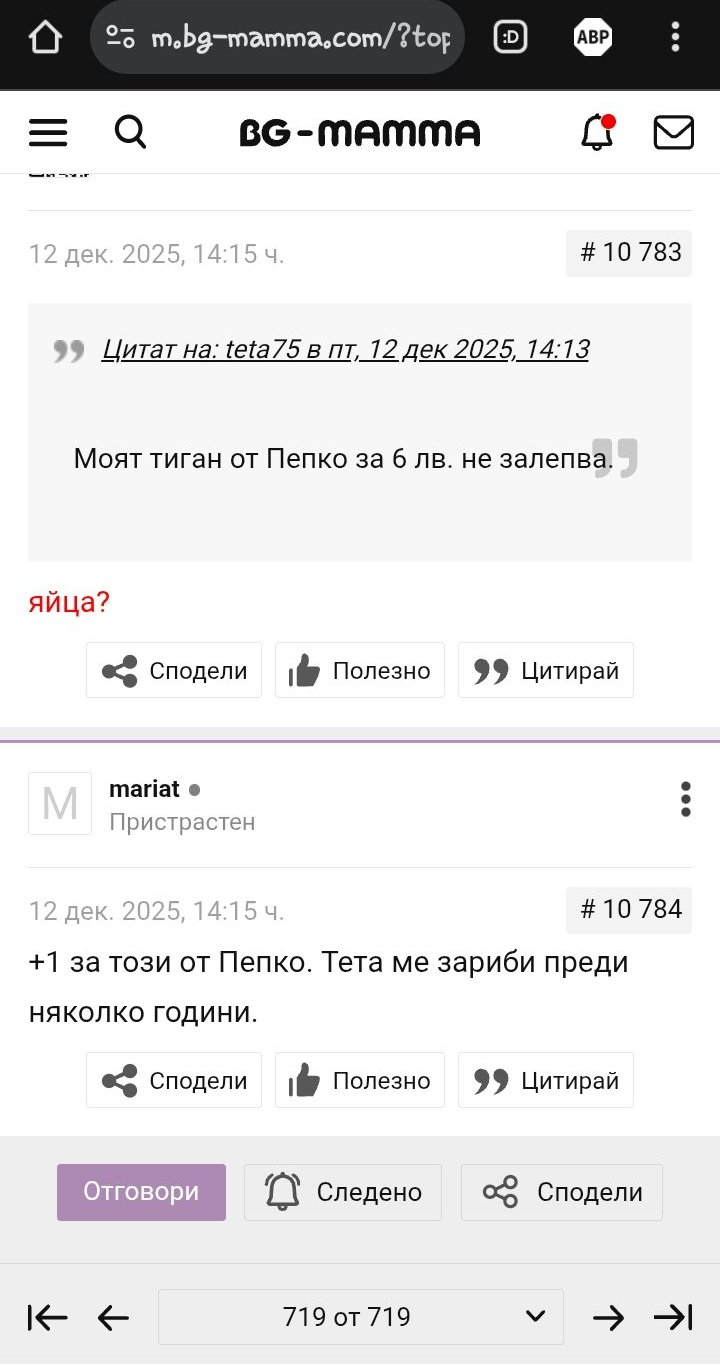This screenshot has height=1366, width=720.
Task: Open the page selector 719 от 719
Action: [x=361, y=1317]
